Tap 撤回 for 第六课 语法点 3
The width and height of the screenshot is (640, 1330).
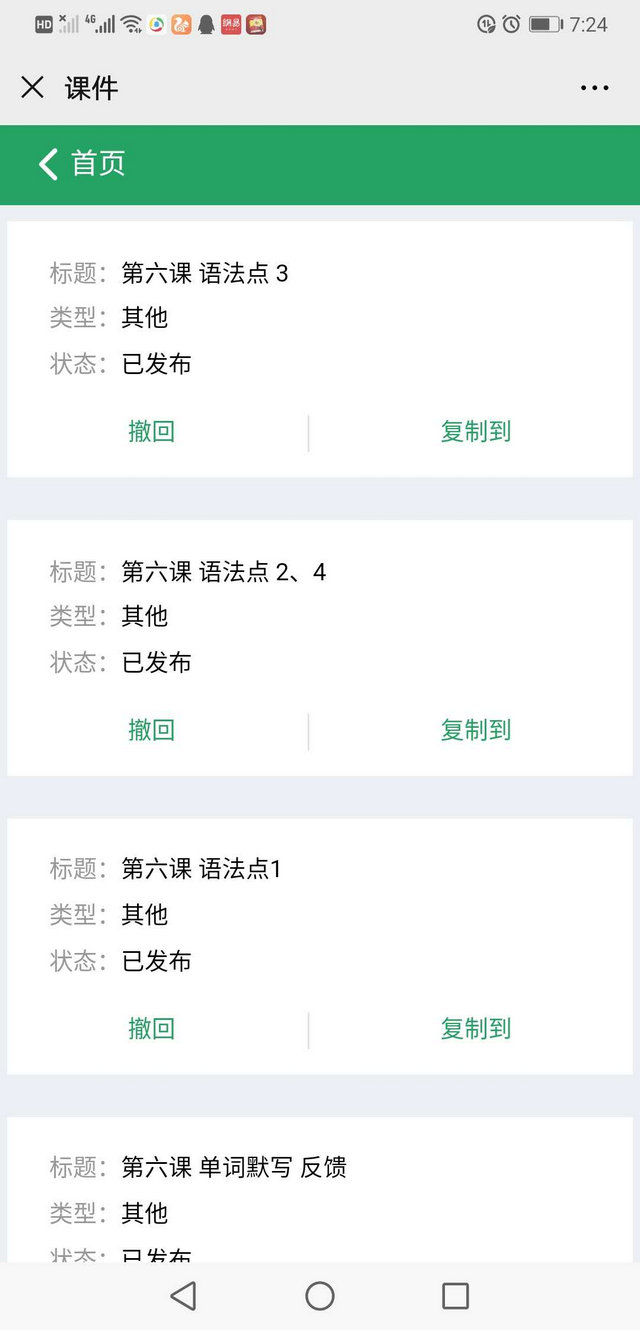pos(152,432)
